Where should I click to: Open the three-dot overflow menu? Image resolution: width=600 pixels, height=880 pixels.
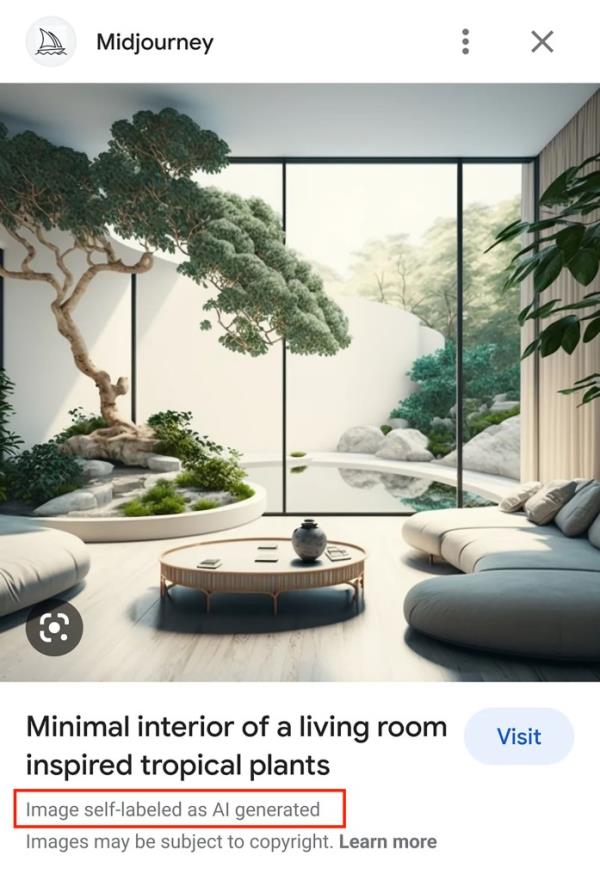(465, 42)
